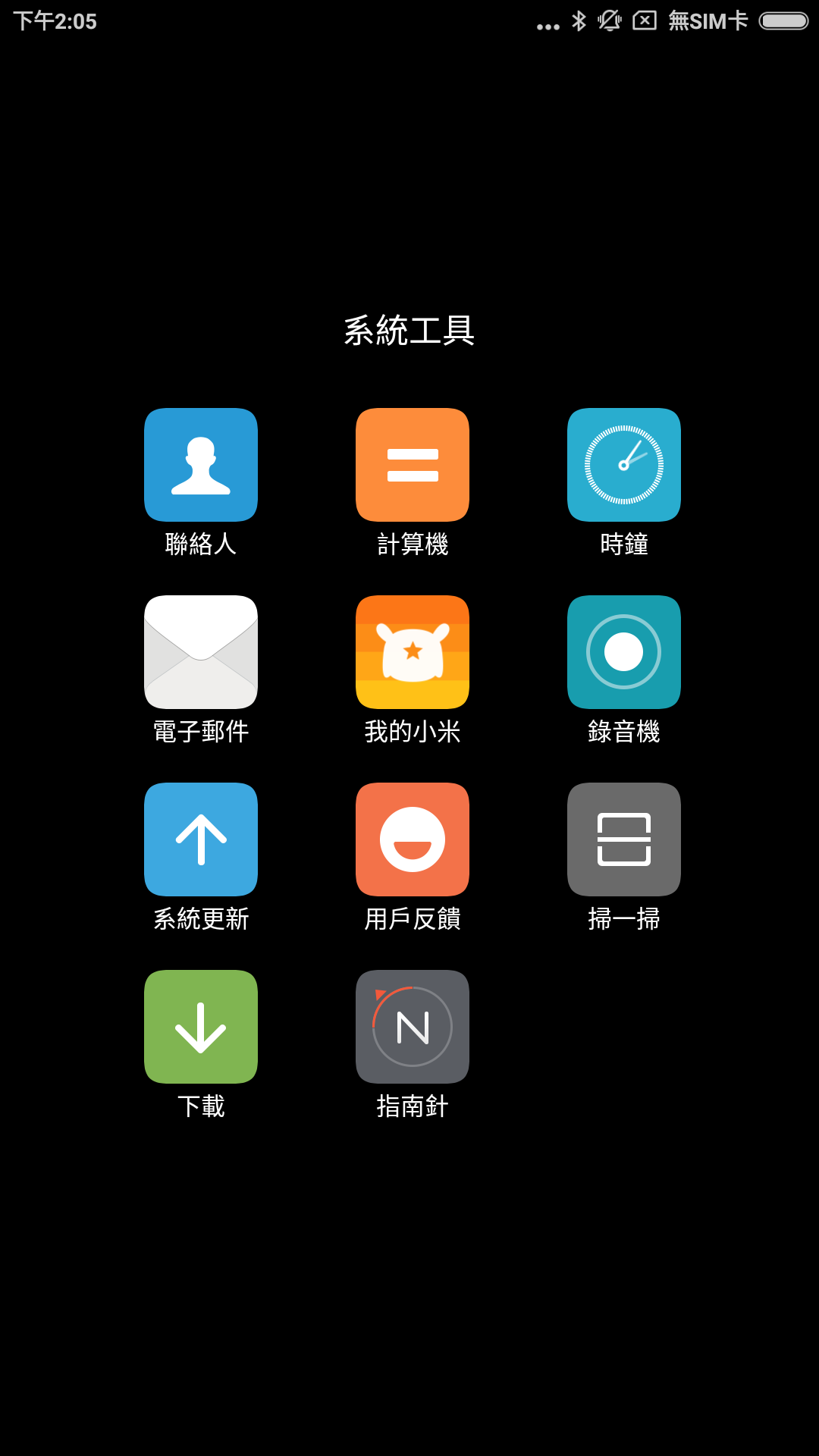Image resolution: width=819 pixels, height=1456 pixels.
Task: Launch the 計算機 calculator app
Action: pos(413,465)
